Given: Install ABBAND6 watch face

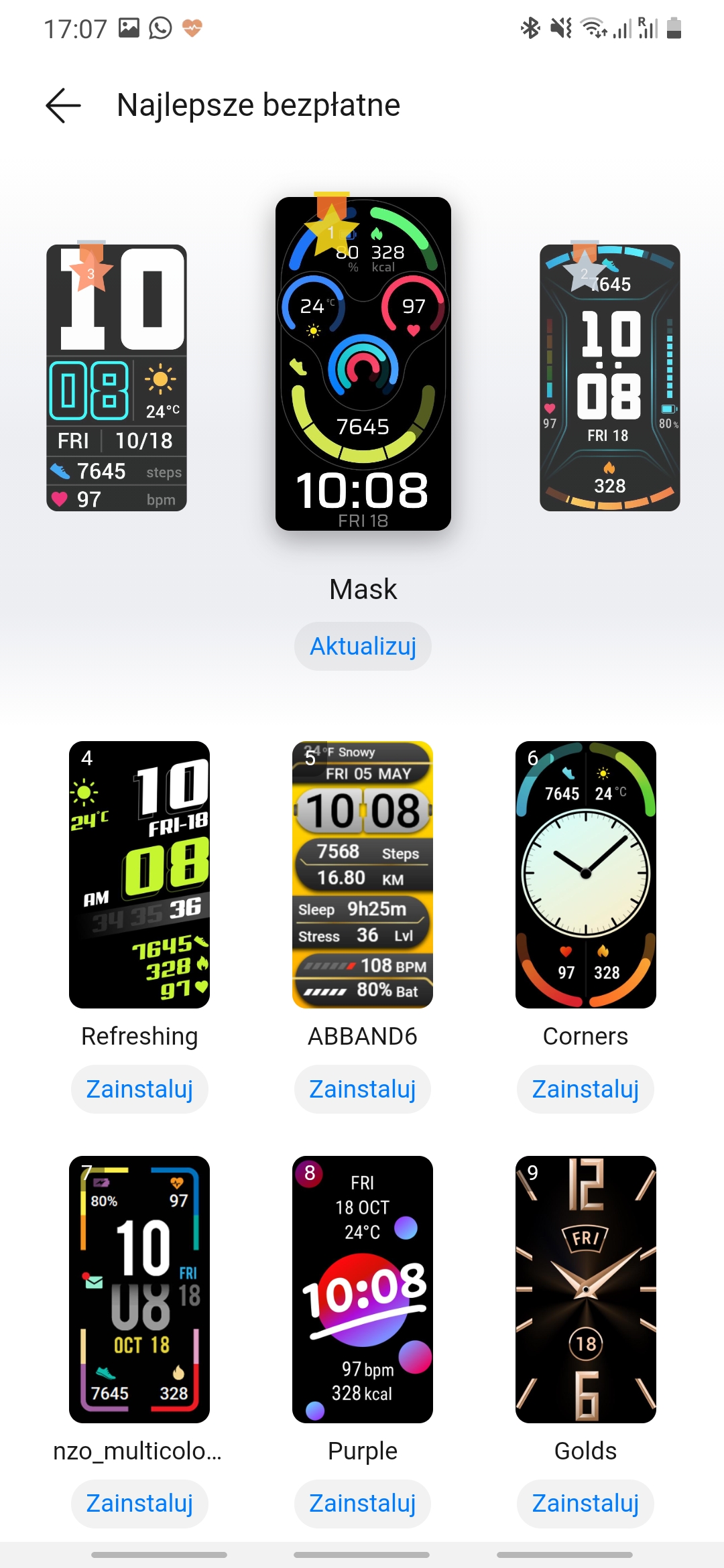Looking at the screenshot, I should (x=363, y=1090).
